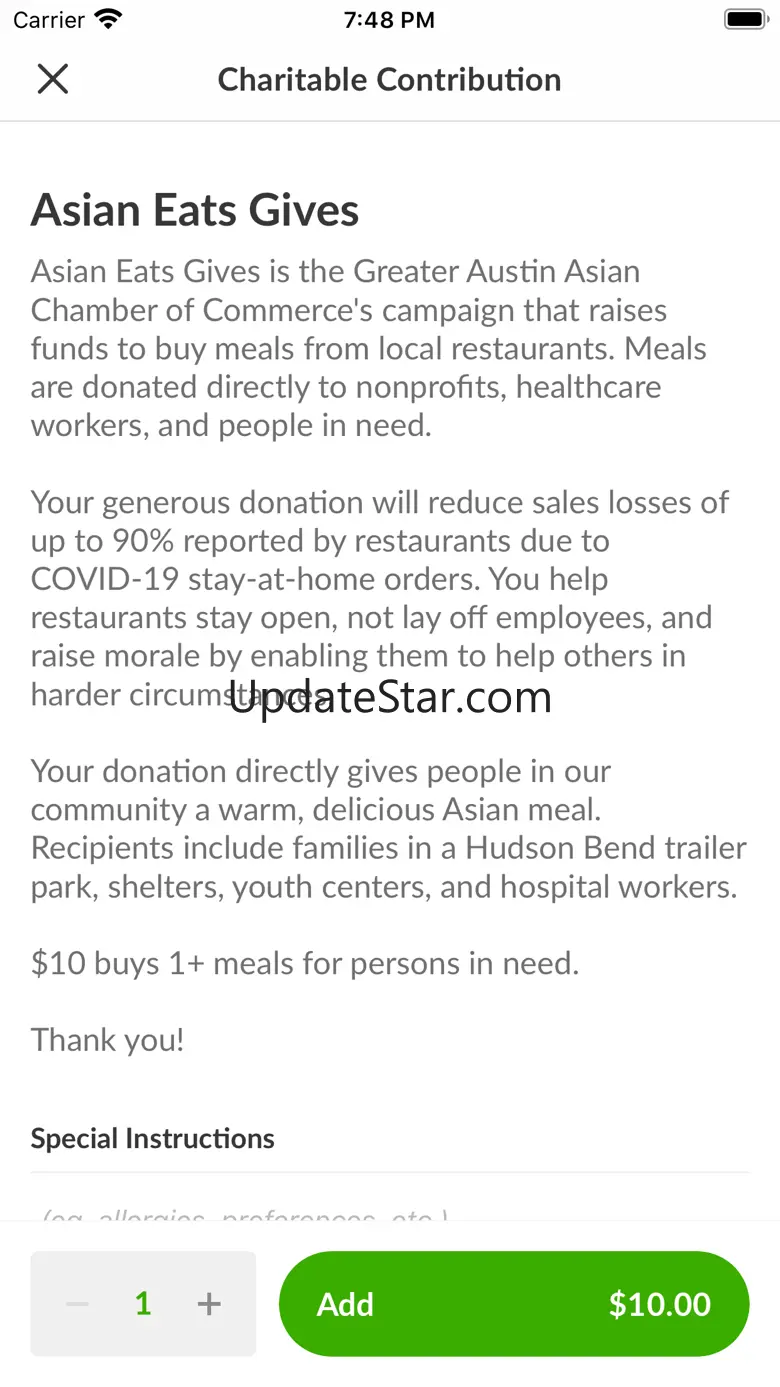Decrease the donation quantity with minus
The image size is (780, 1387).
tap(78, 1304)
